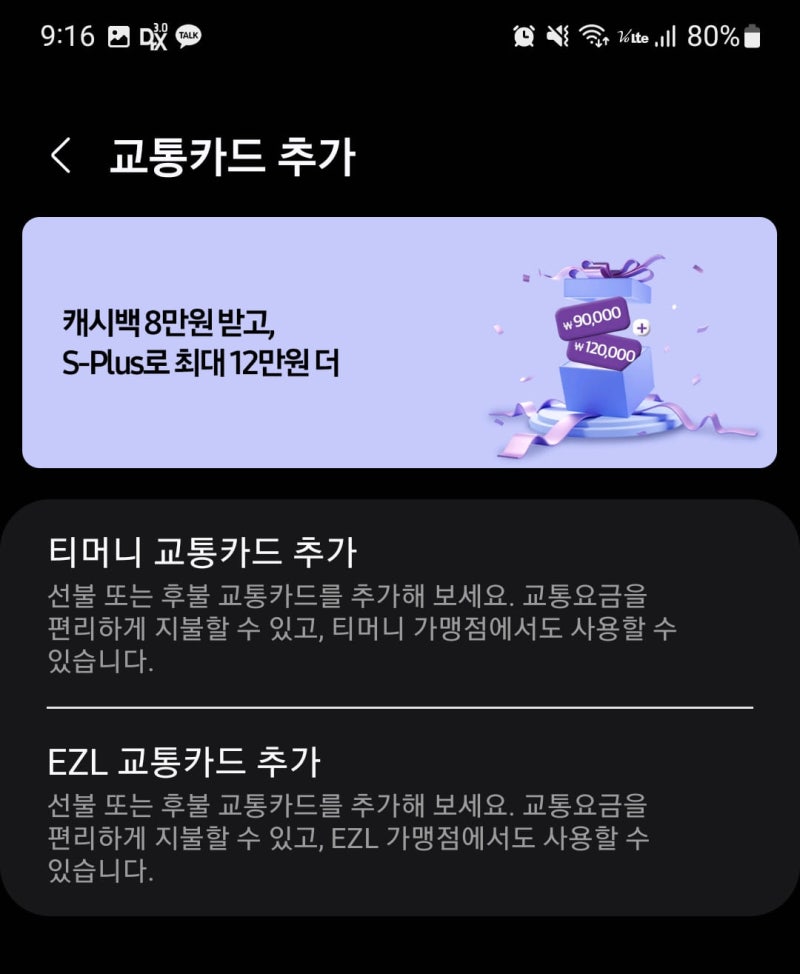Image resolution: width=800 pixels, height=974 pixels.
Task: Tap the Wi-Fi status icon
Action: click(594, 36)
